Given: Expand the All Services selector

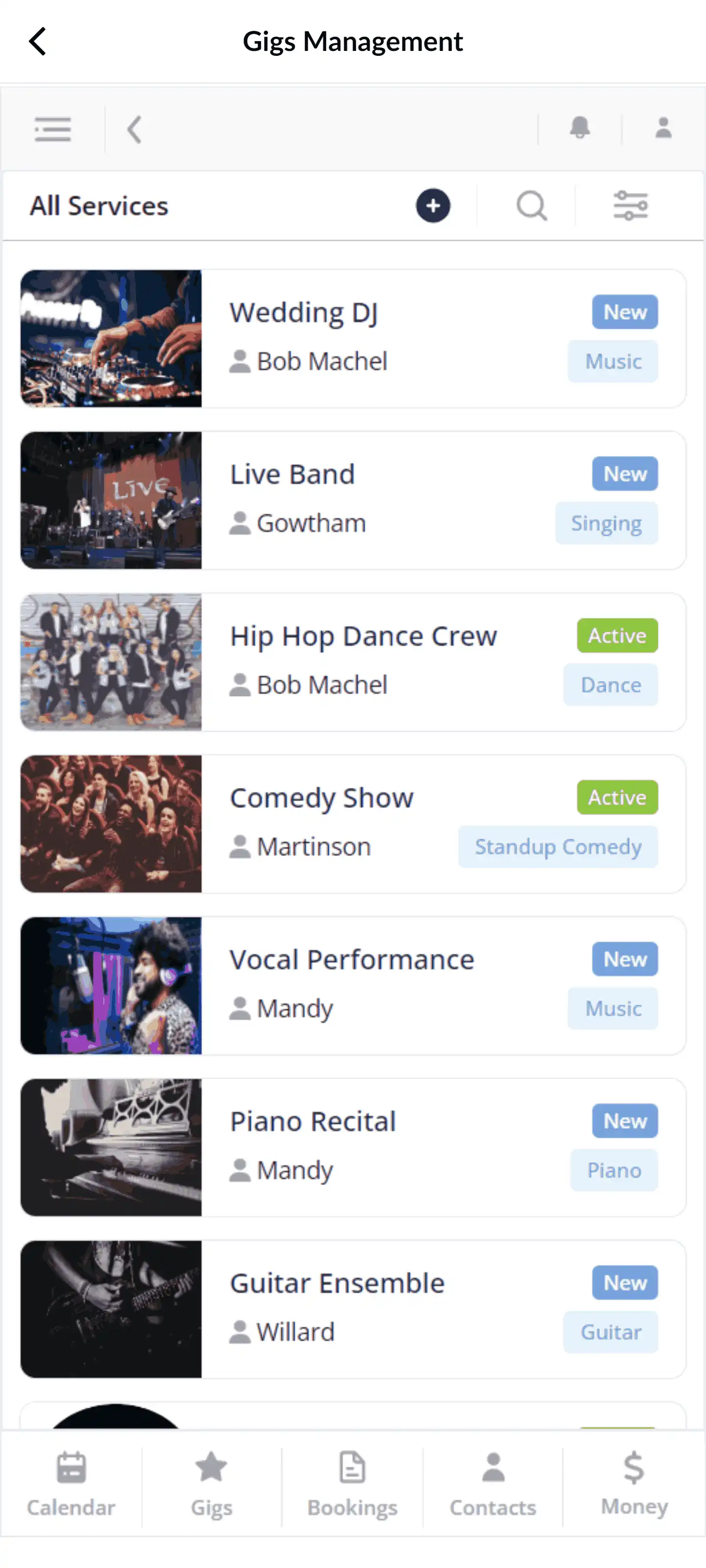Looking at the screenshot, I should pos(98,205).
